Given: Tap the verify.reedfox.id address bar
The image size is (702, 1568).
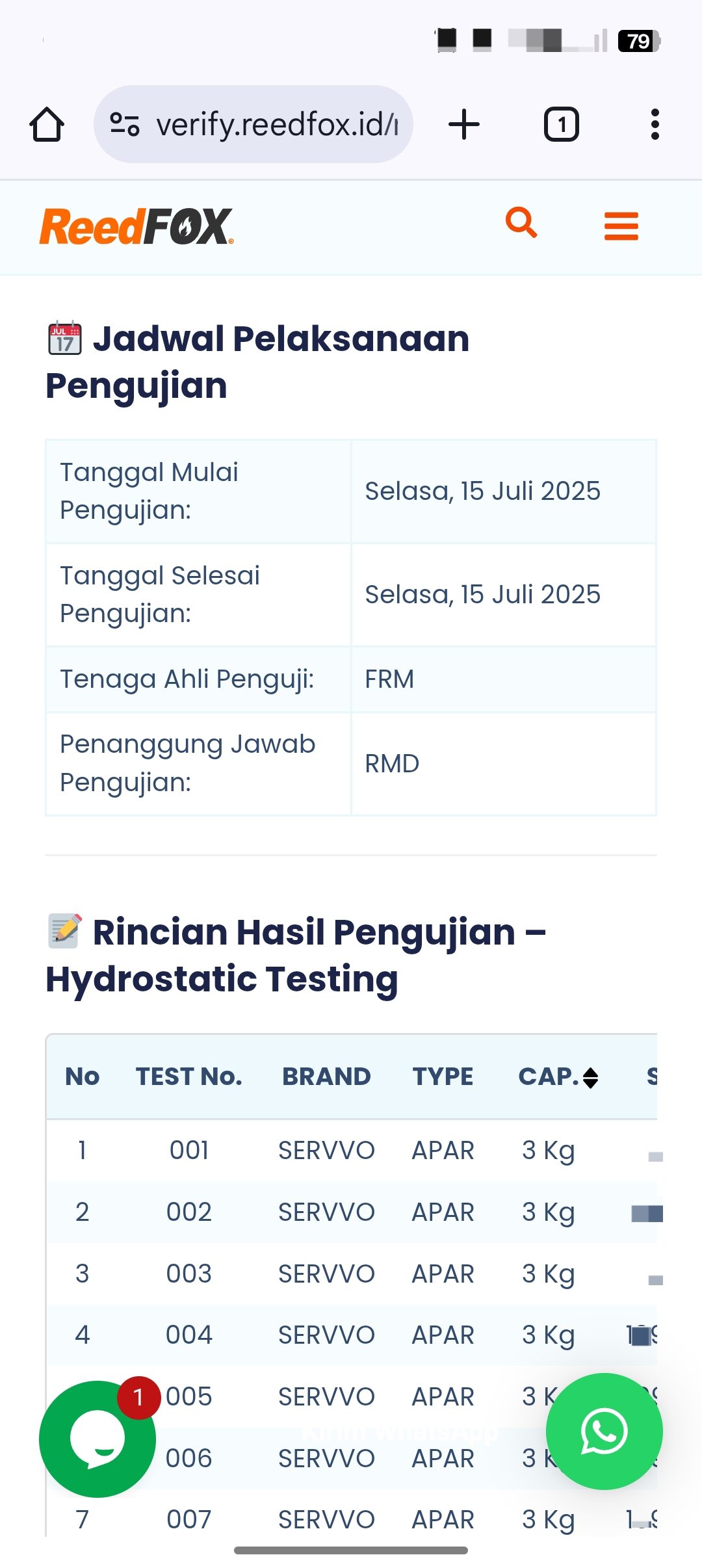Looking at the screenshot, I should 253,124.
